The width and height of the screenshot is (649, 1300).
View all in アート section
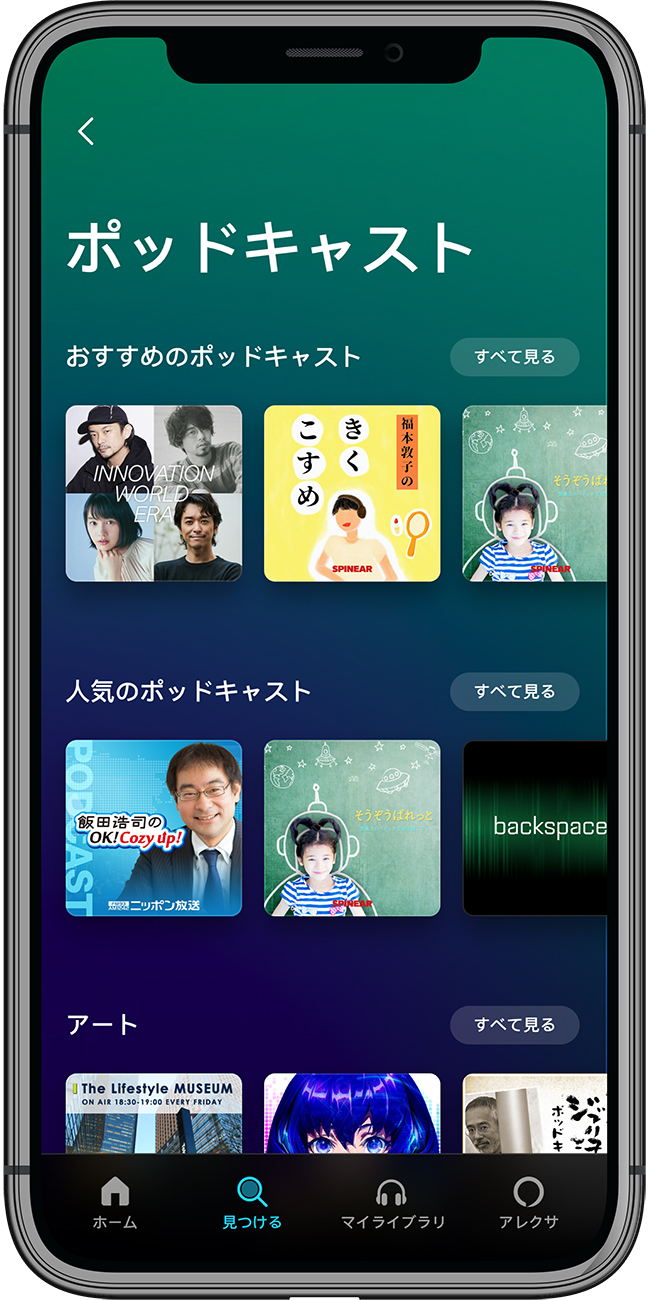pyautogui.click(x=515, y=1025)
